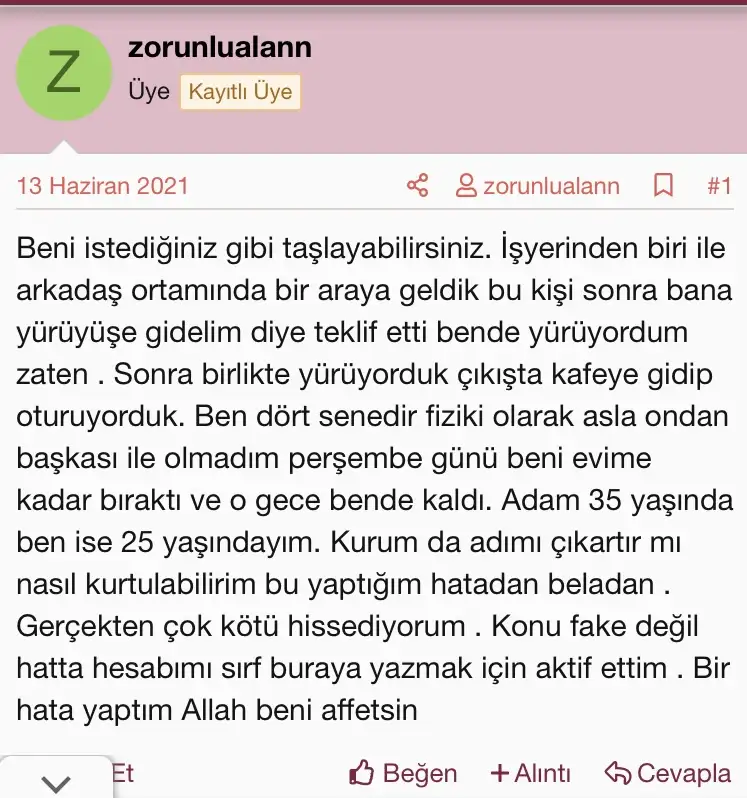Reply using Cevapla

(x=668, y=773)
